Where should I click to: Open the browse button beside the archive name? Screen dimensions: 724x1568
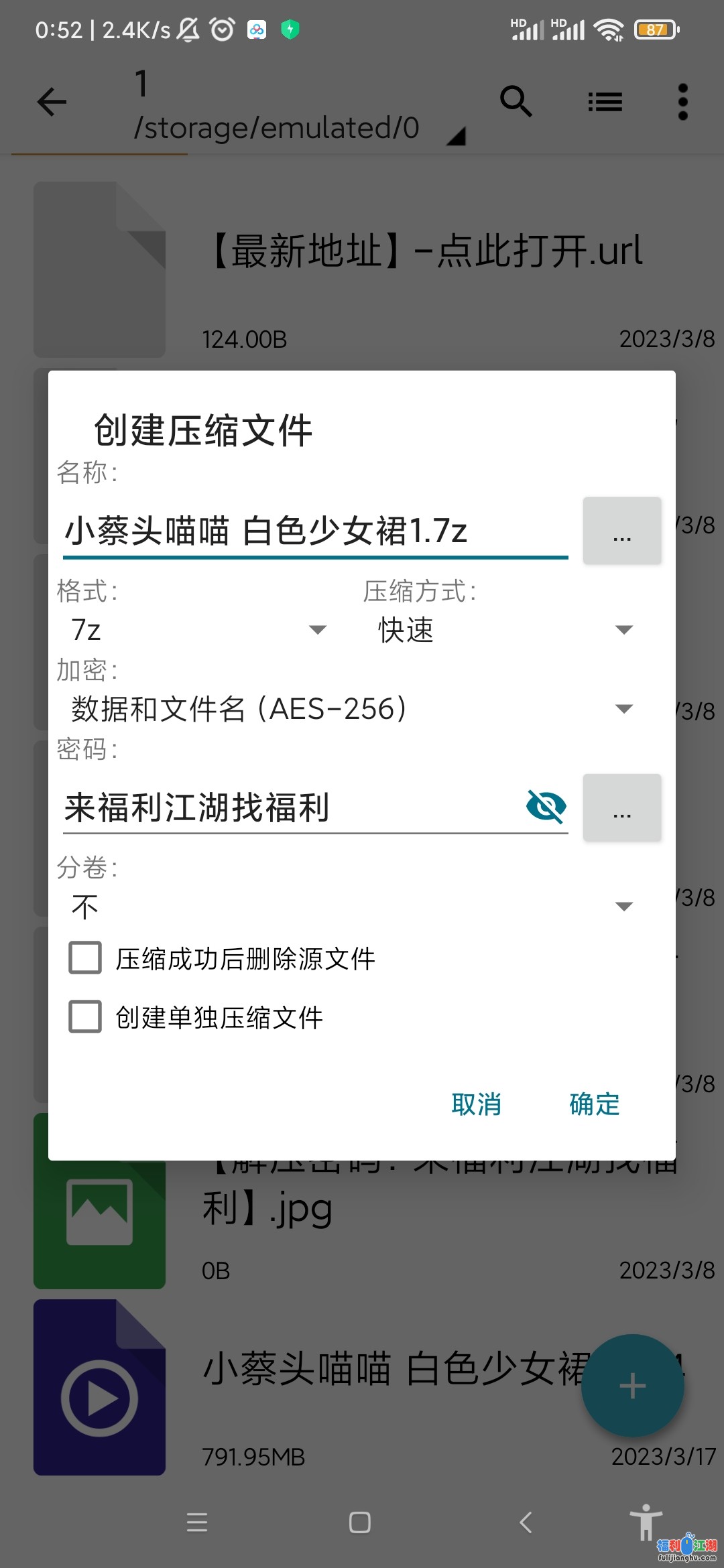pyautogui.click(x=622, y=531)
